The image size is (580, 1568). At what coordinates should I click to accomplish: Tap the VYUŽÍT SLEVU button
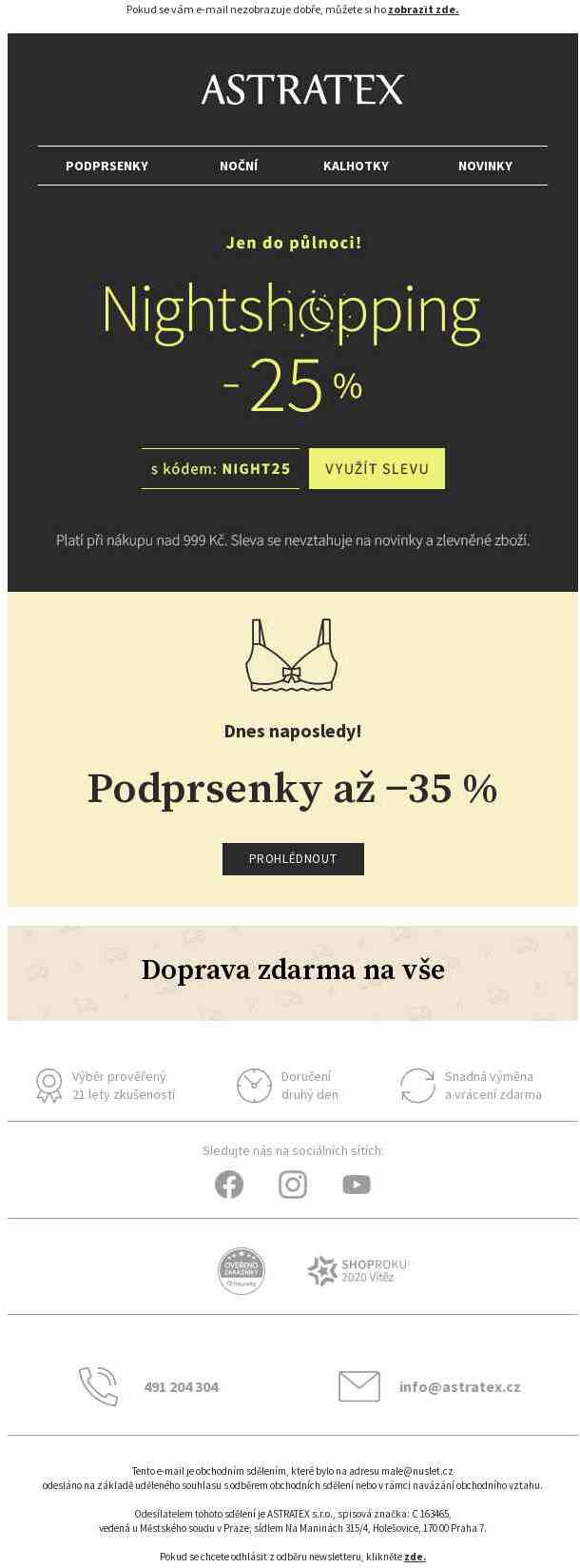click(x=377, y=469)
